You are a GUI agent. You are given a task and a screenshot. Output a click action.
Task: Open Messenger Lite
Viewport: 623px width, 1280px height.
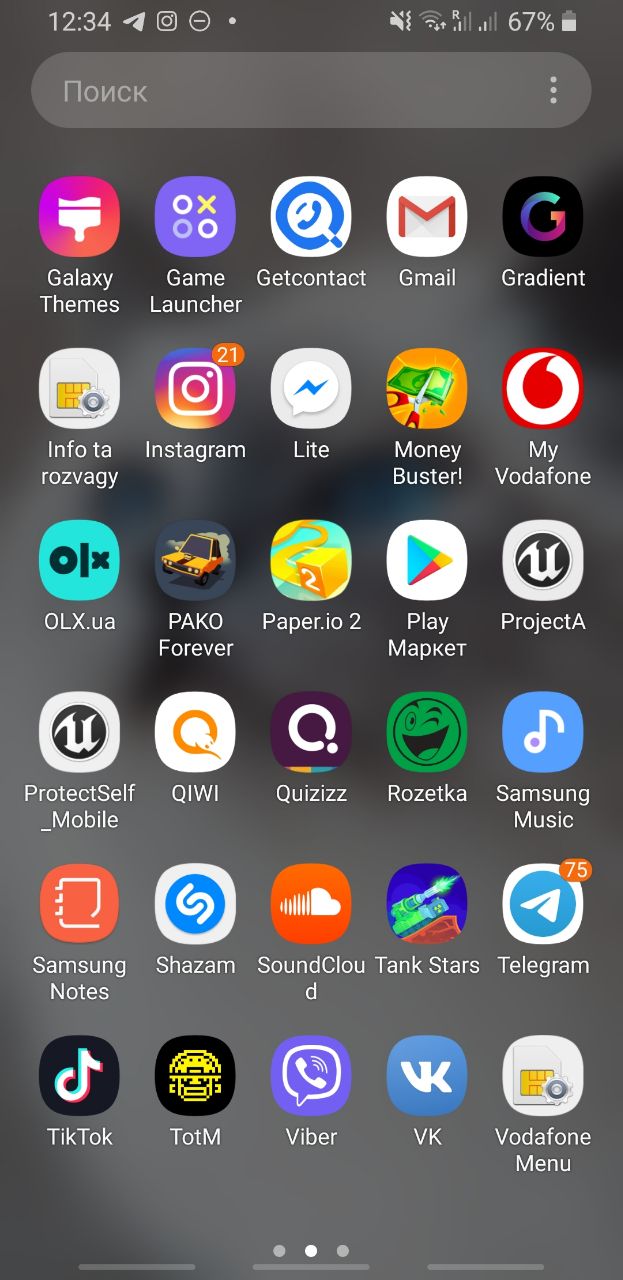coord(311,389)
